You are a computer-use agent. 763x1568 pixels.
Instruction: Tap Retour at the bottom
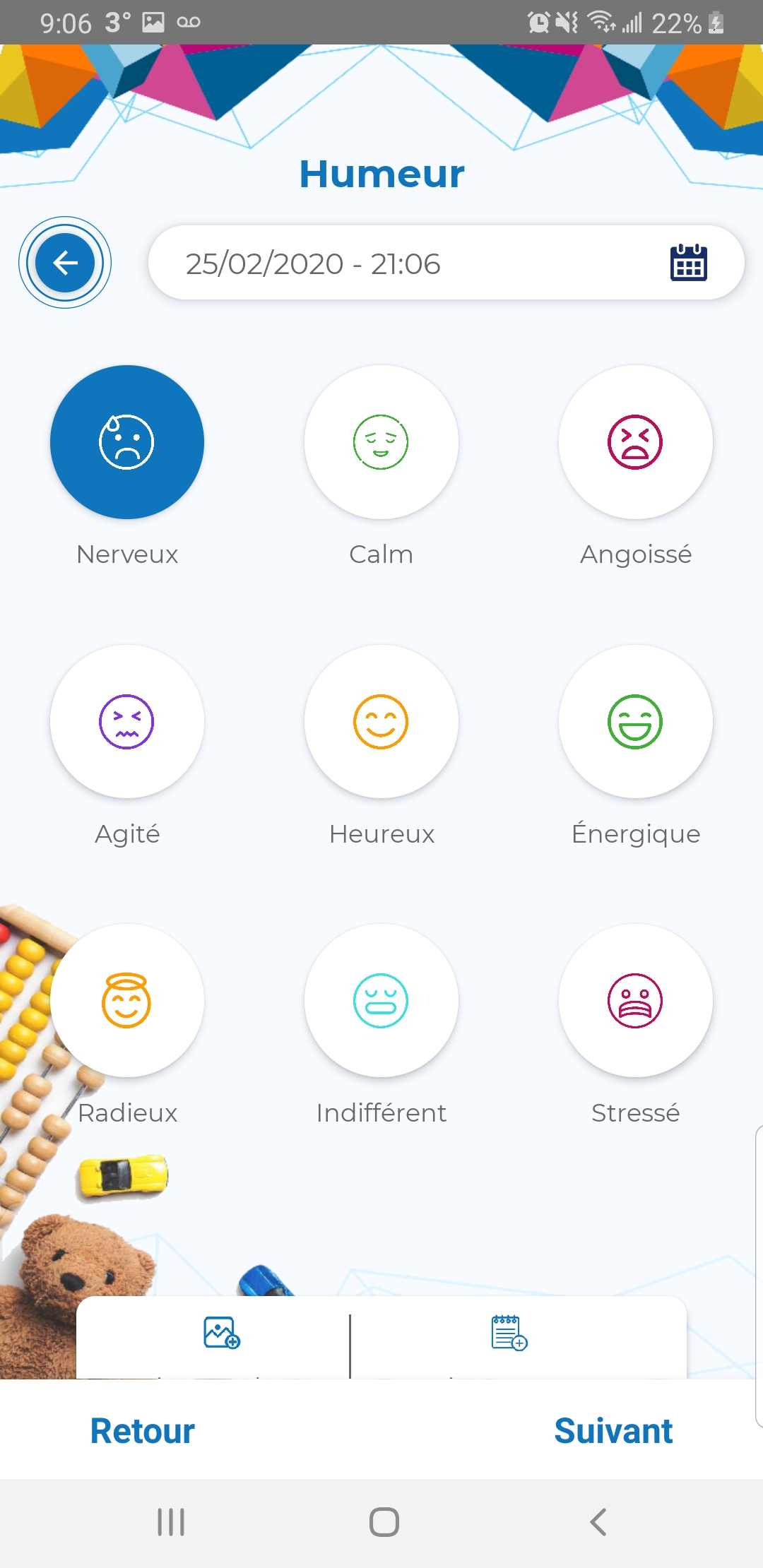point(141,1431)
